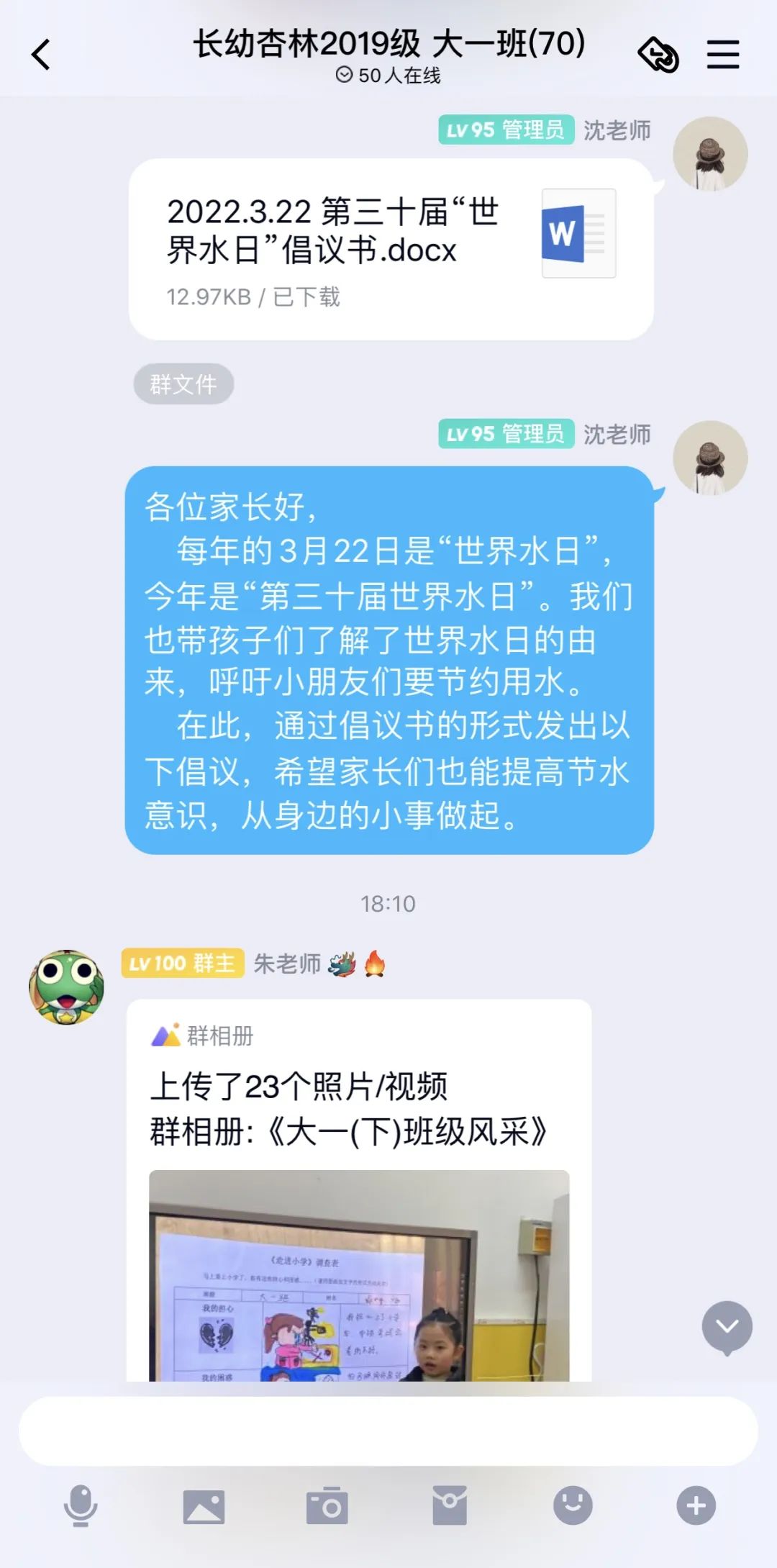
Task: Record a voice message with microphone
Action: (81, 1506)
